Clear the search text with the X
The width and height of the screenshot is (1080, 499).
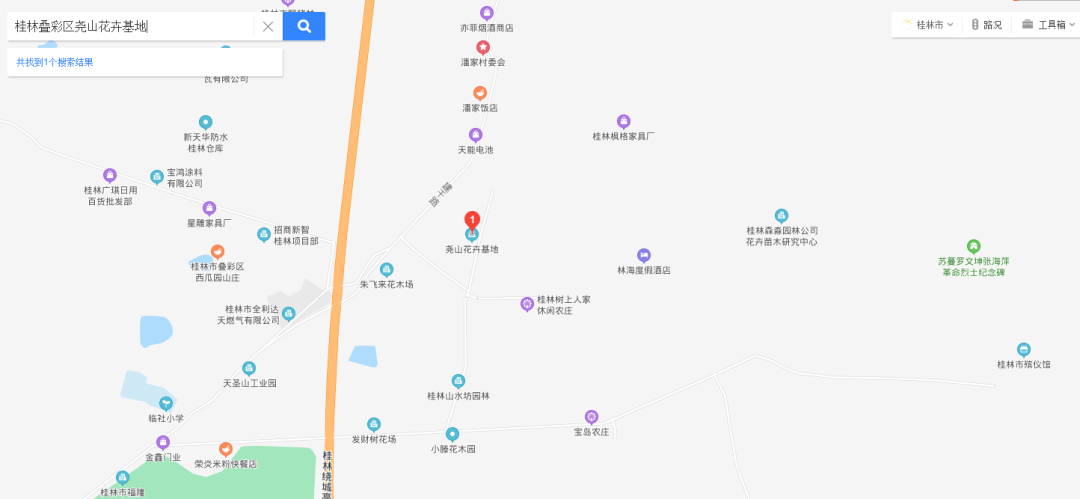pyautogui.click(x=268, y=27)
